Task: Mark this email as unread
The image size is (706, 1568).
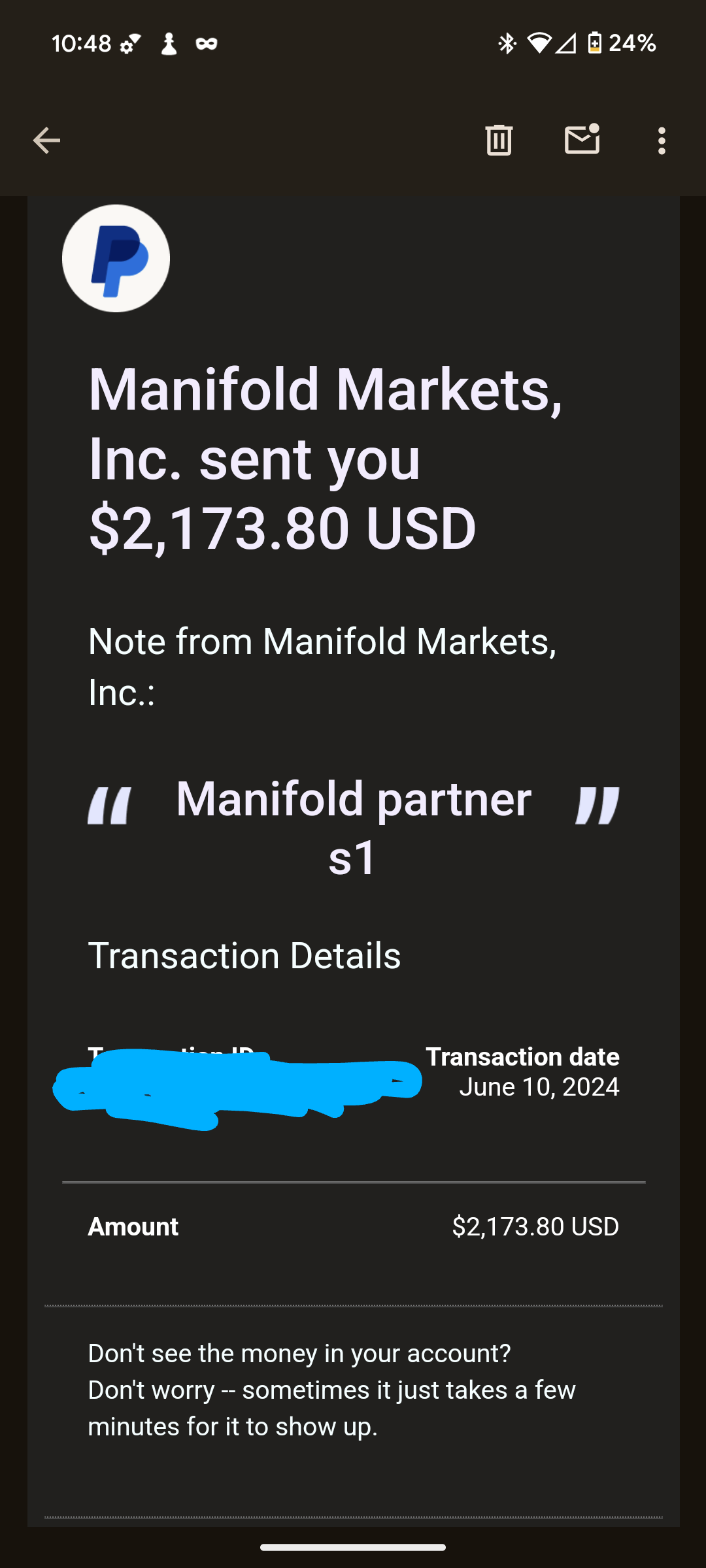Action: click(x=582, y=139)
